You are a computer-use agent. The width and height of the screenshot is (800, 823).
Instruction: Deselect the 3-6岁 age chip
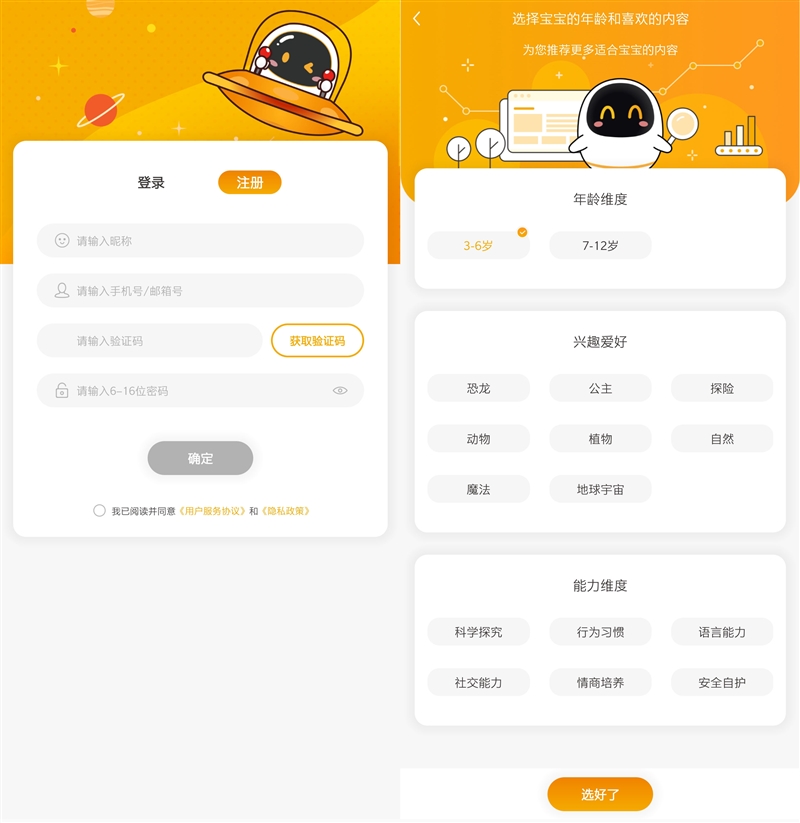click(478, 246)
